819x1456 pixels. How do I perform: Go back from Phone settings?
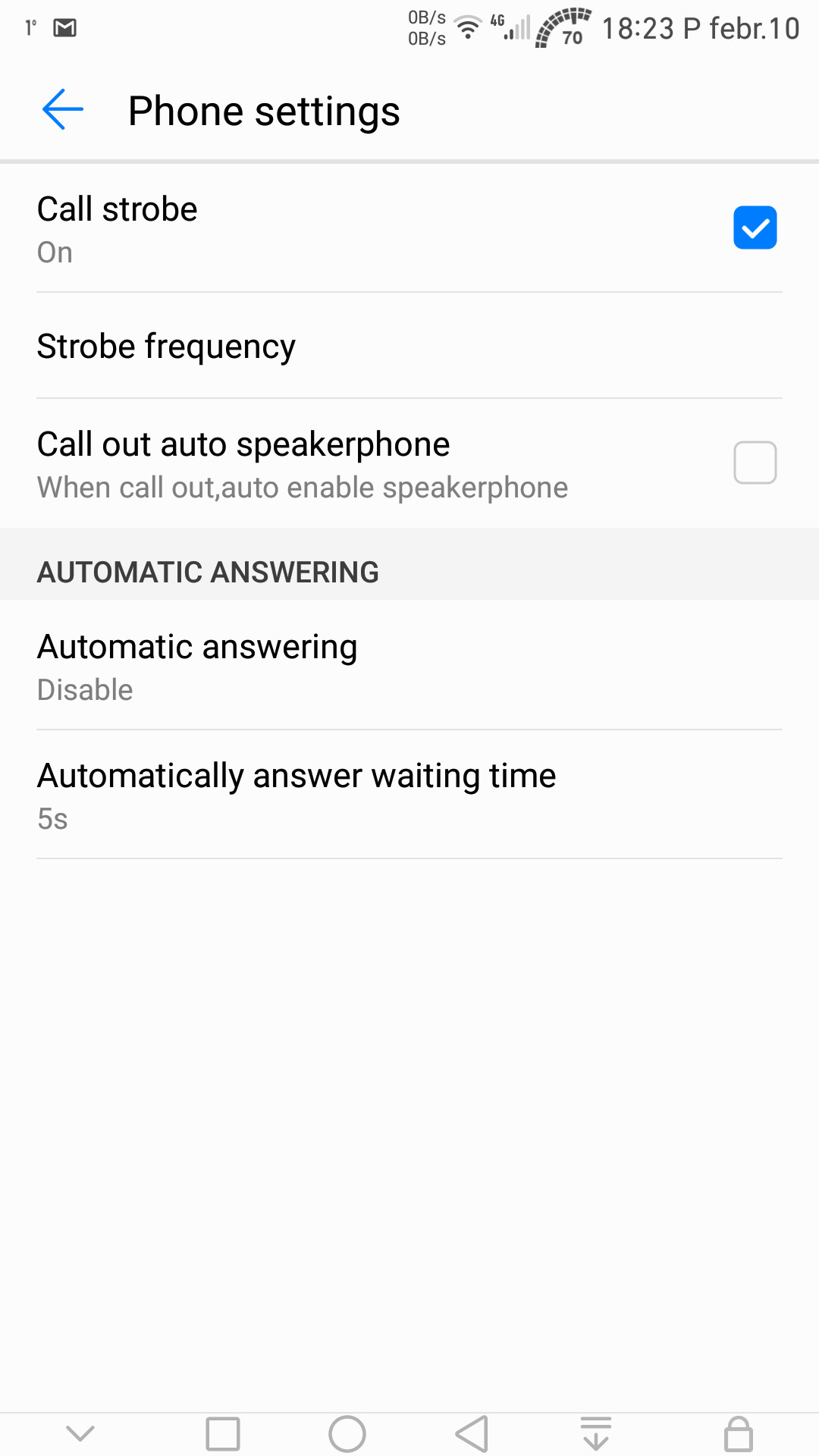click(x=63, y=110)
